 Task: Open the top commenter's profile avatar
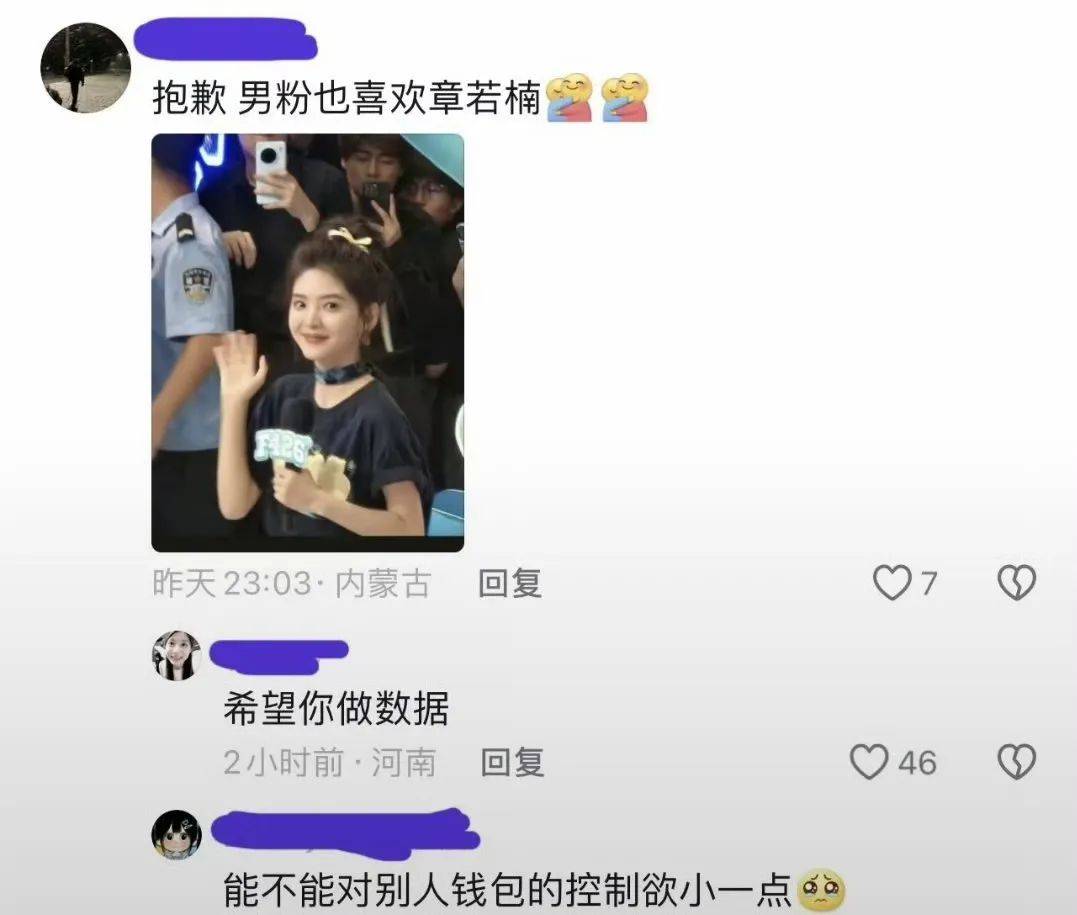coord(85,68)
